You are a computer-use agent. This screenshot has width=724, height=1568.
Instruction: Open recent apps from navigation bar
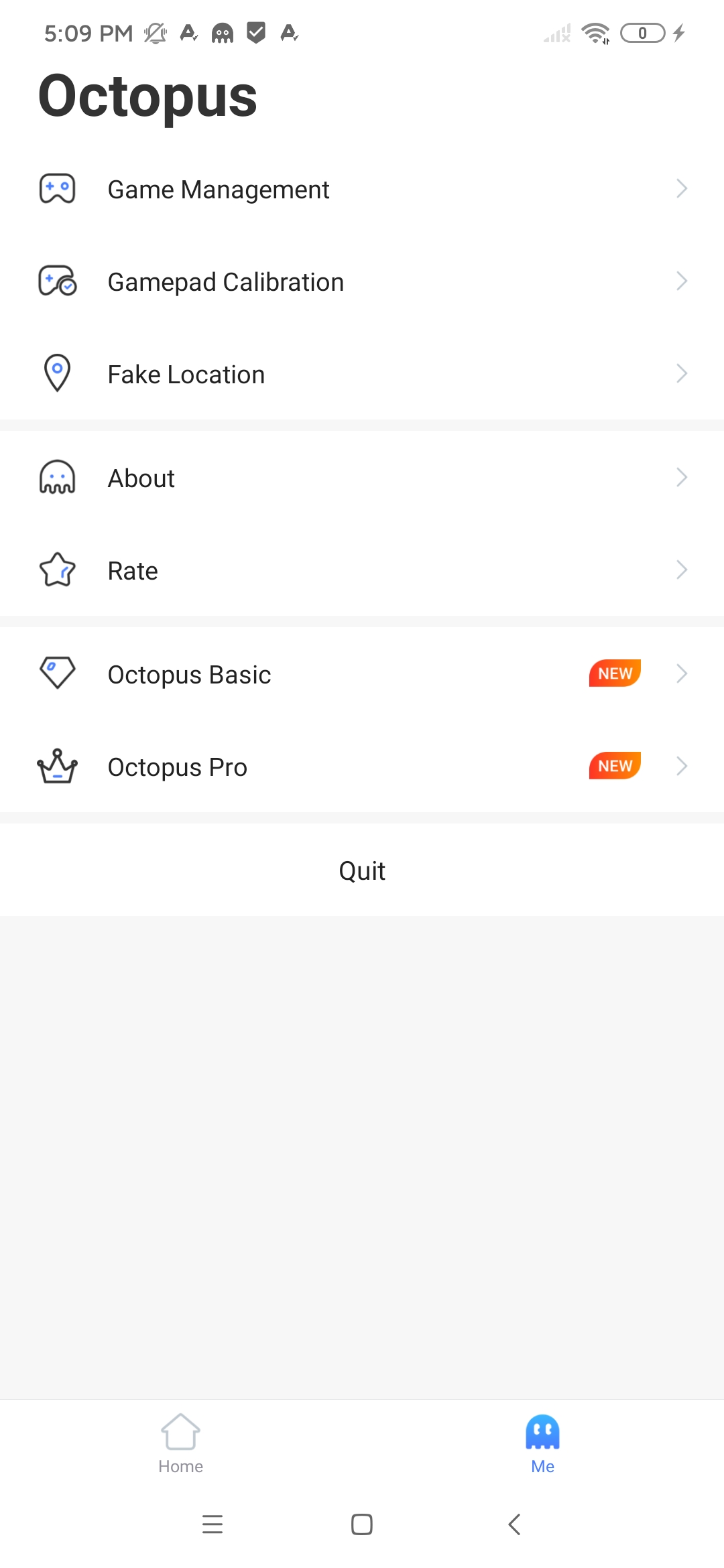213,1524
